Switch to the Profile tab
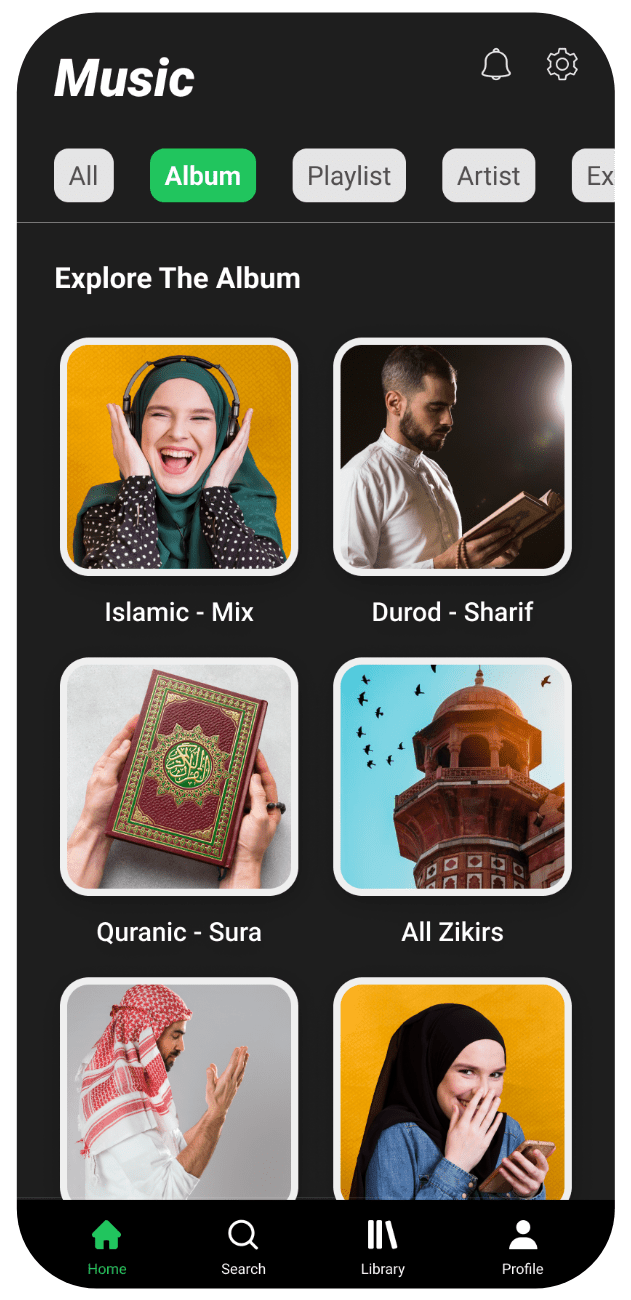Viewport: 631px width, 1300px height. pyautogui.click(x=522, y=1248)
